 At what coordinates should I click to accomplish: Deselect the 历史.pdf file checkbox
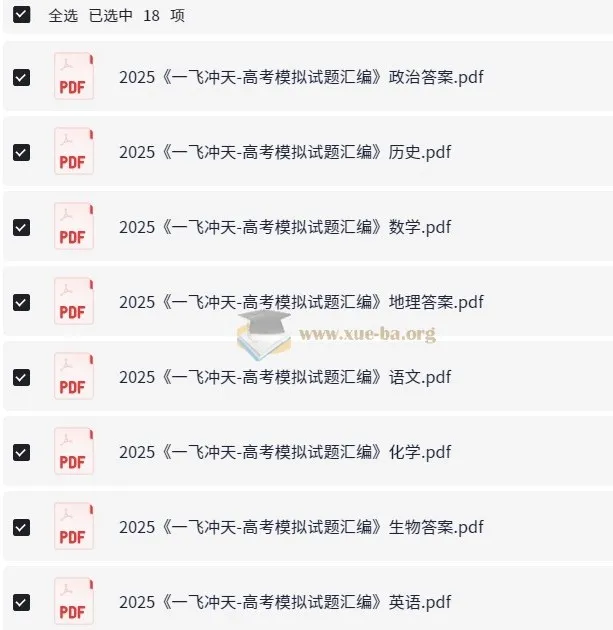pos(22,152)
